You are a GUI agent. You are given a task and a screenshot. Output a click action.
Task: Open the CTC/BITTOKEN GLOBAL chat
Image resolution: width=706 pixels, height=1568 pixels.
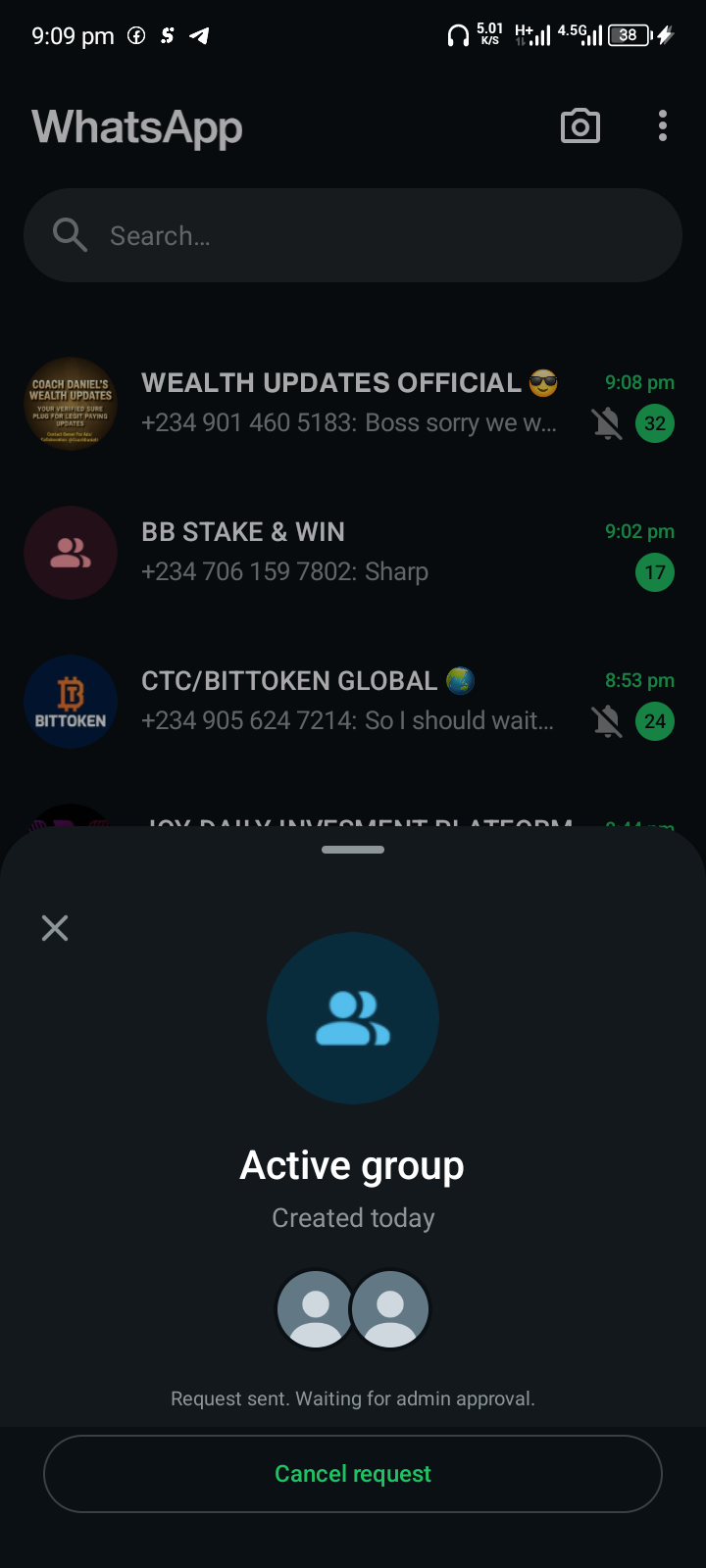pyautogui.click(x=348, y=701)
